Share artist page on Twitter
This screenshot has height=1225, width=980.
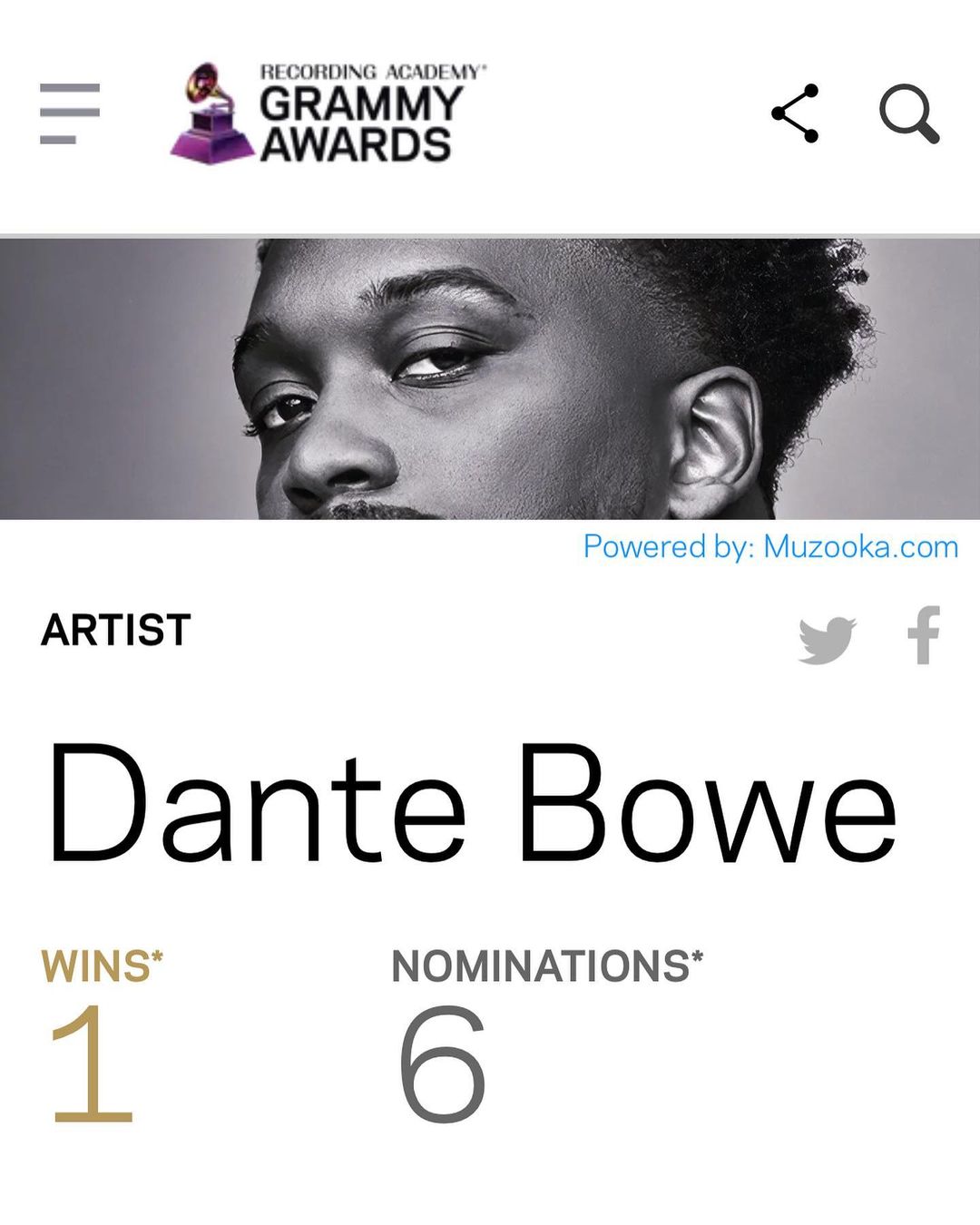[827, 639]
